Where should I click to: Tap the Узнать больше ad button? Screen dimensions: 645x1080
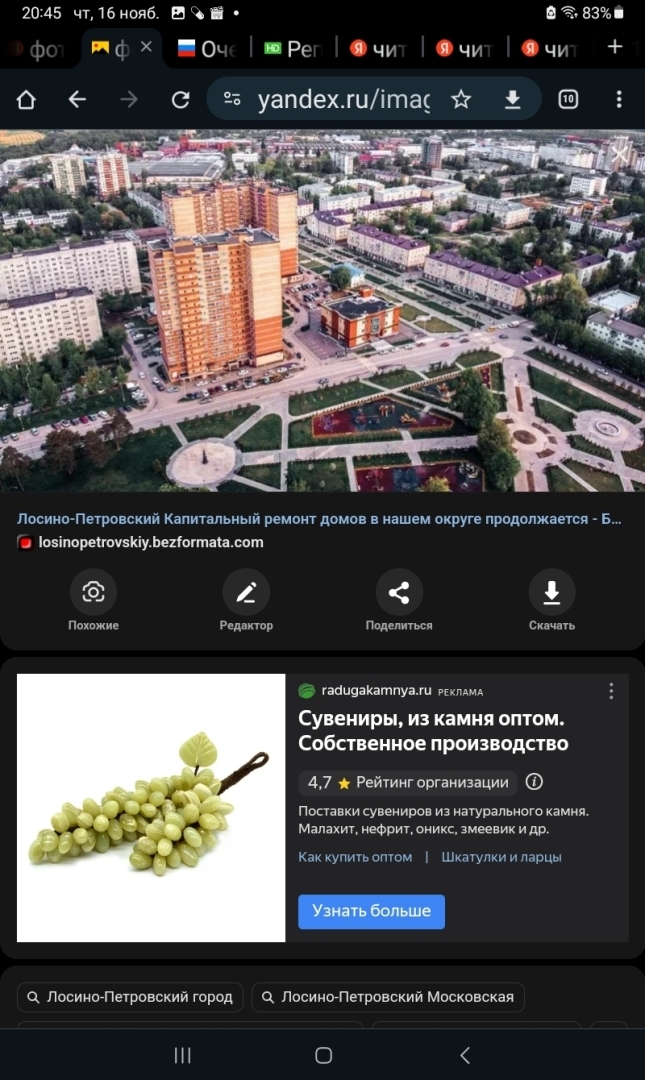(x=371, y=911)
